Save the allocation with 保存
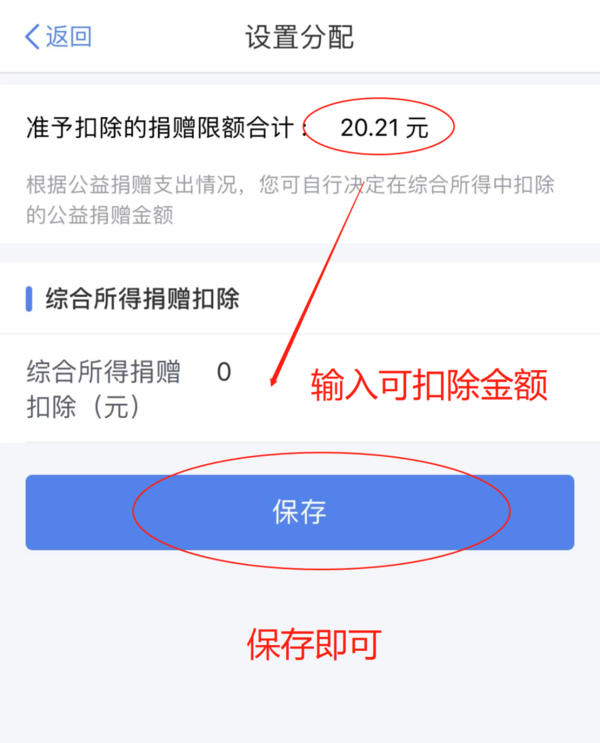 pos(300,513)
